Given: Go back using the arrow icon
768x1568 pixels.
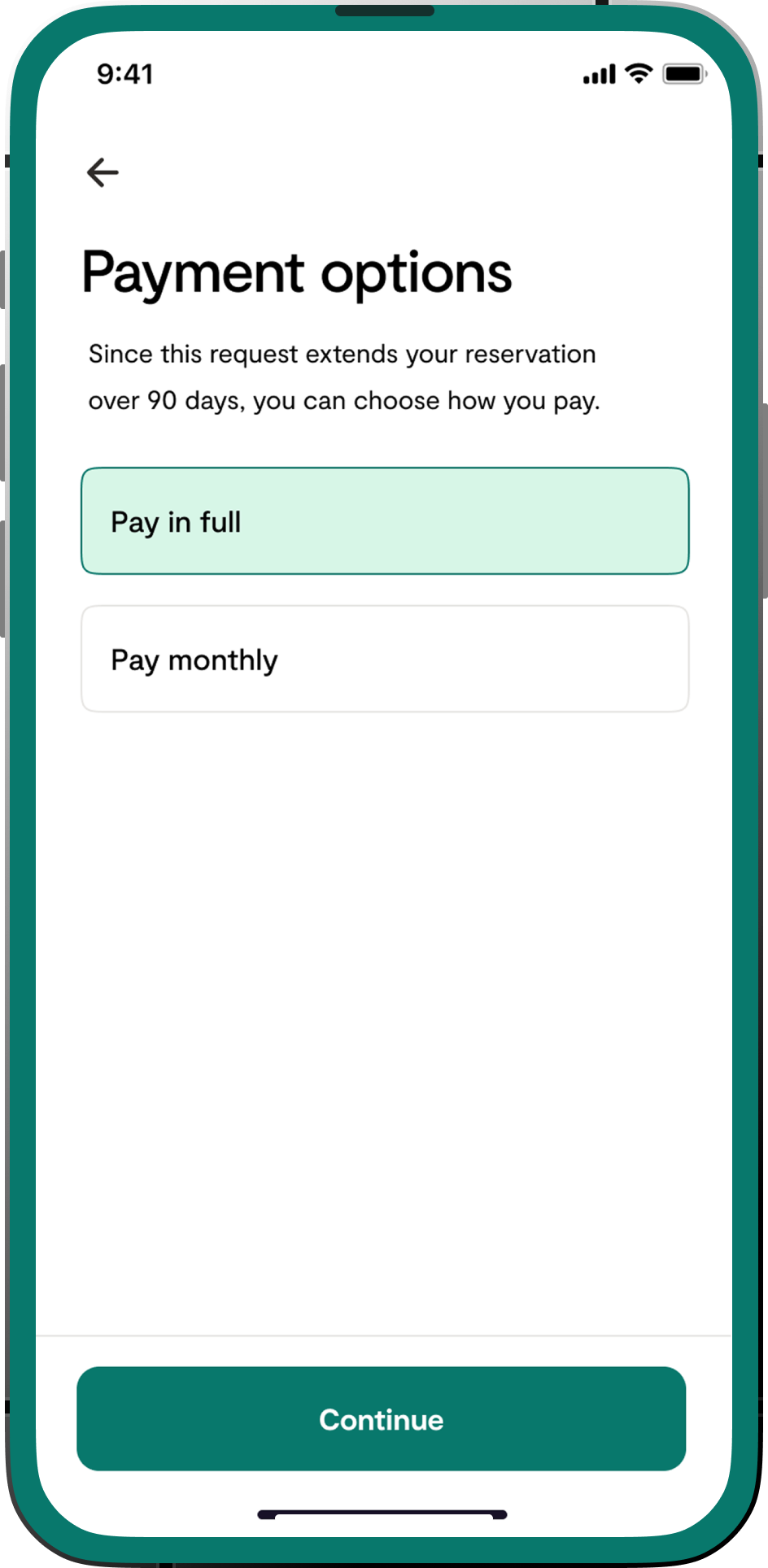Looking at the screenshot, I should pos(103,172).
